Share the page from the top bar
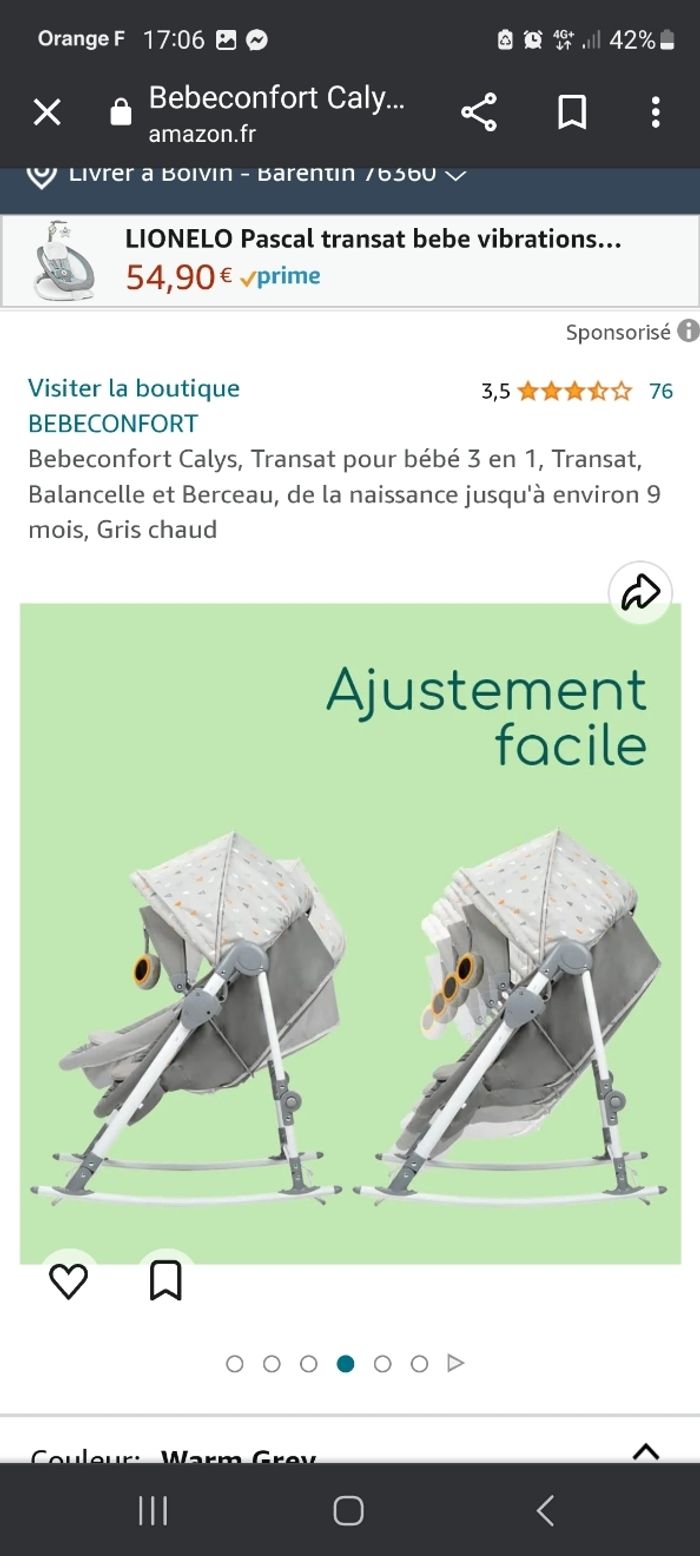The height and width of the screenshot is (1556, 700). [x=479, y=113]
